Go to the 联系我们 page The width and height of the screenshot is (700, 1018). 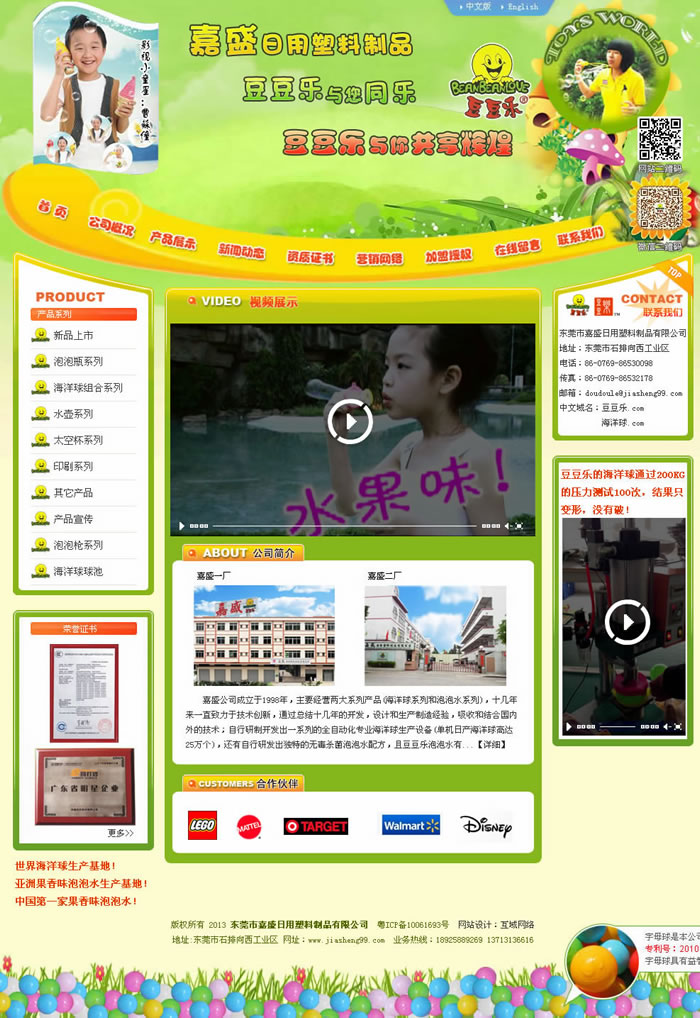(580, 238)
